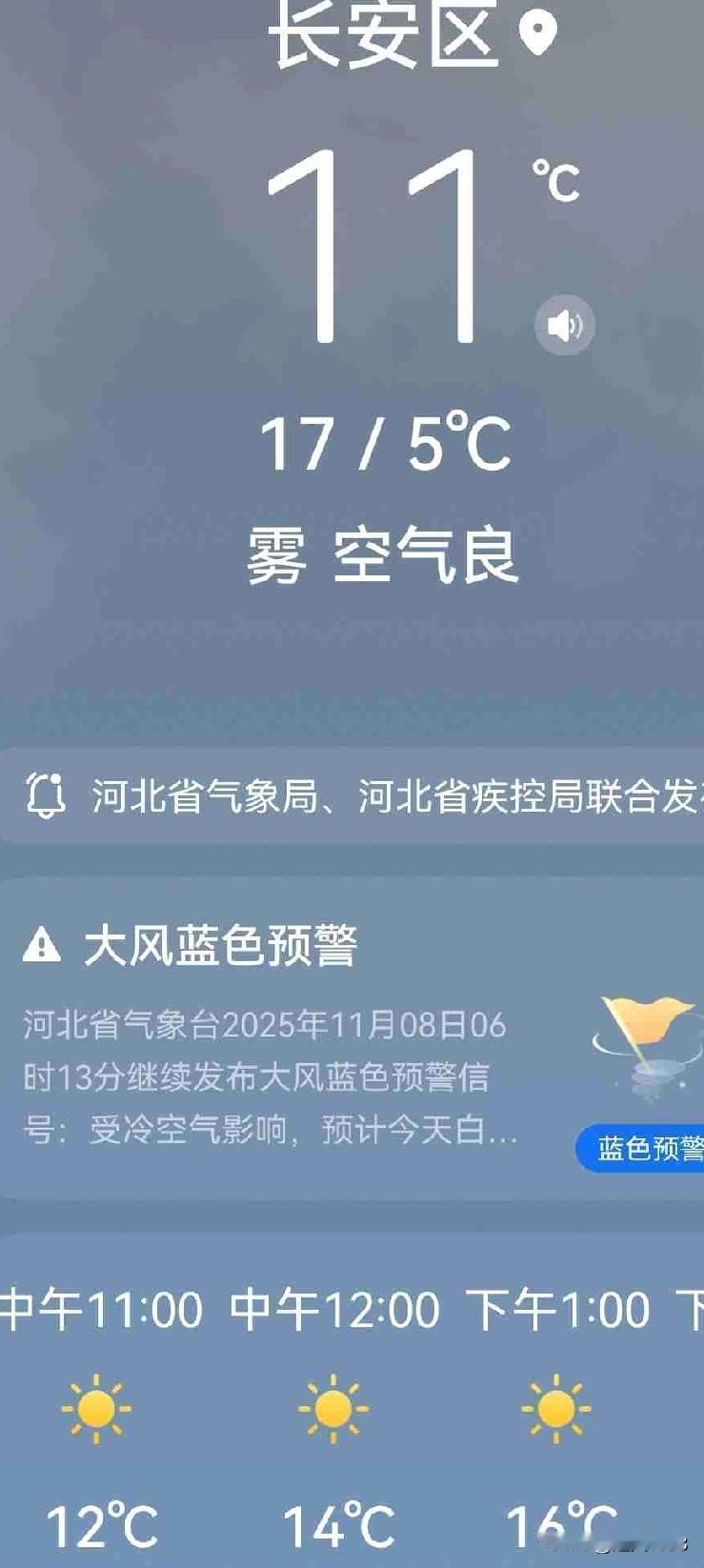Expand the 河北省气象局 joint alert banner

tap(352, 798)
